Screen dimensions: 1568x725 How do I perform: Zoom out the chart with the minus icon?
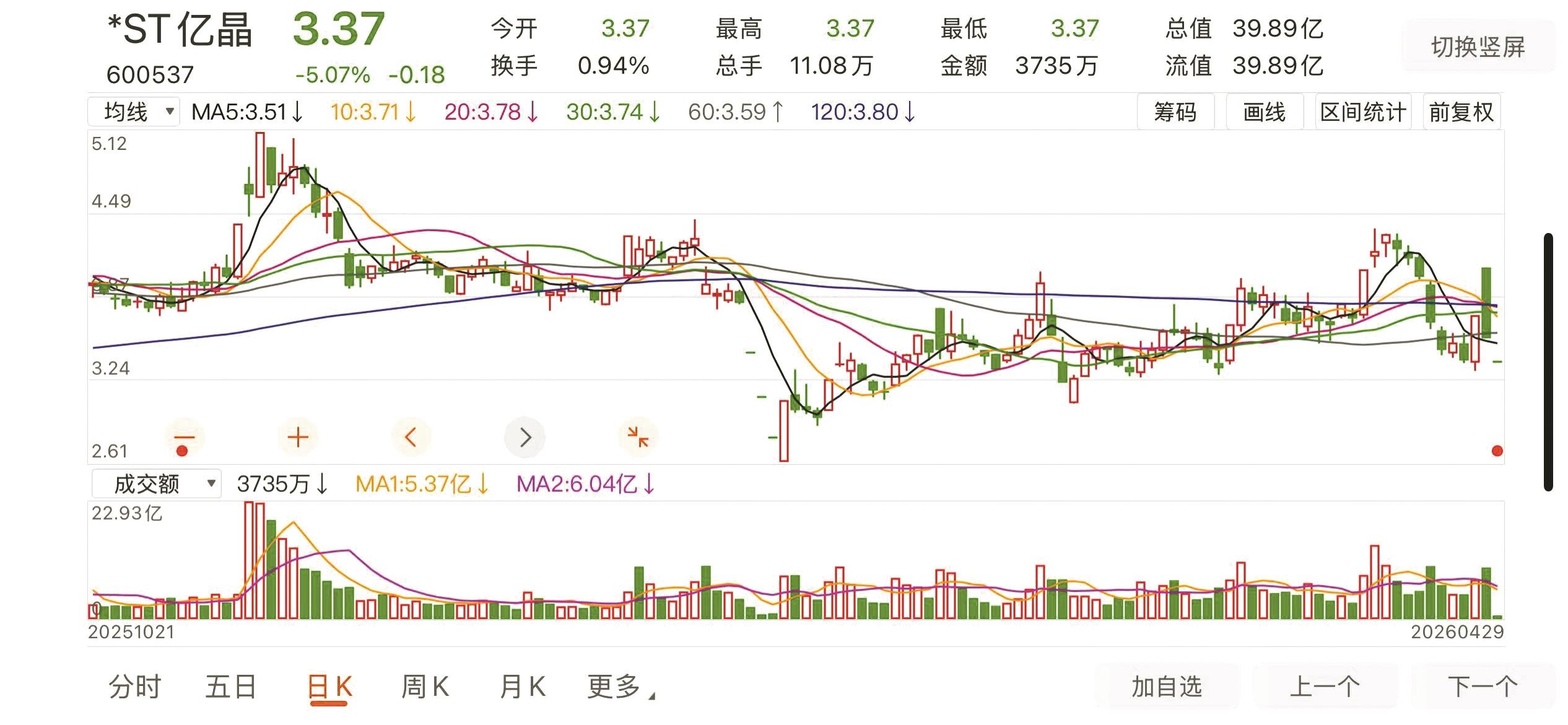184,437
